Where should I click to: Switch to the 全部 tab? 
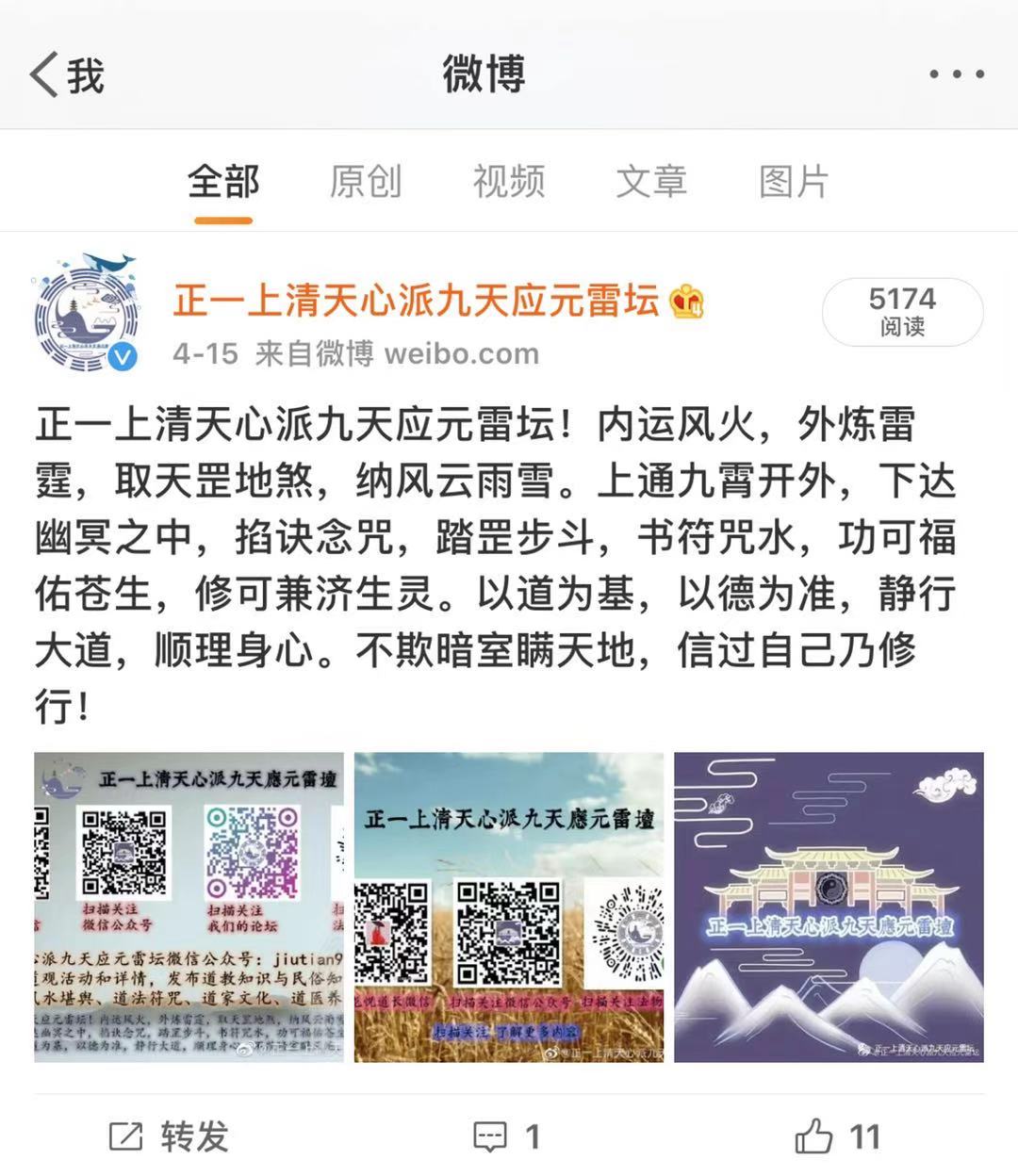coord(223,182)
